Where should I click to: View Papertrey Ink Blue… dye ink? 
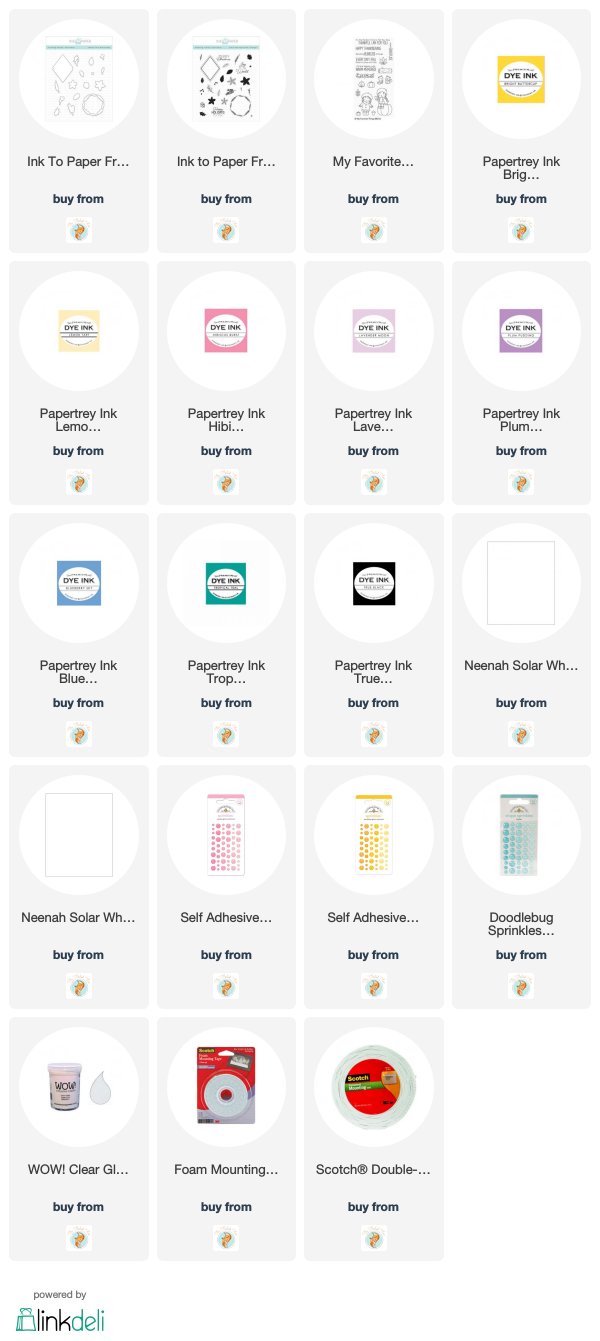78,635
